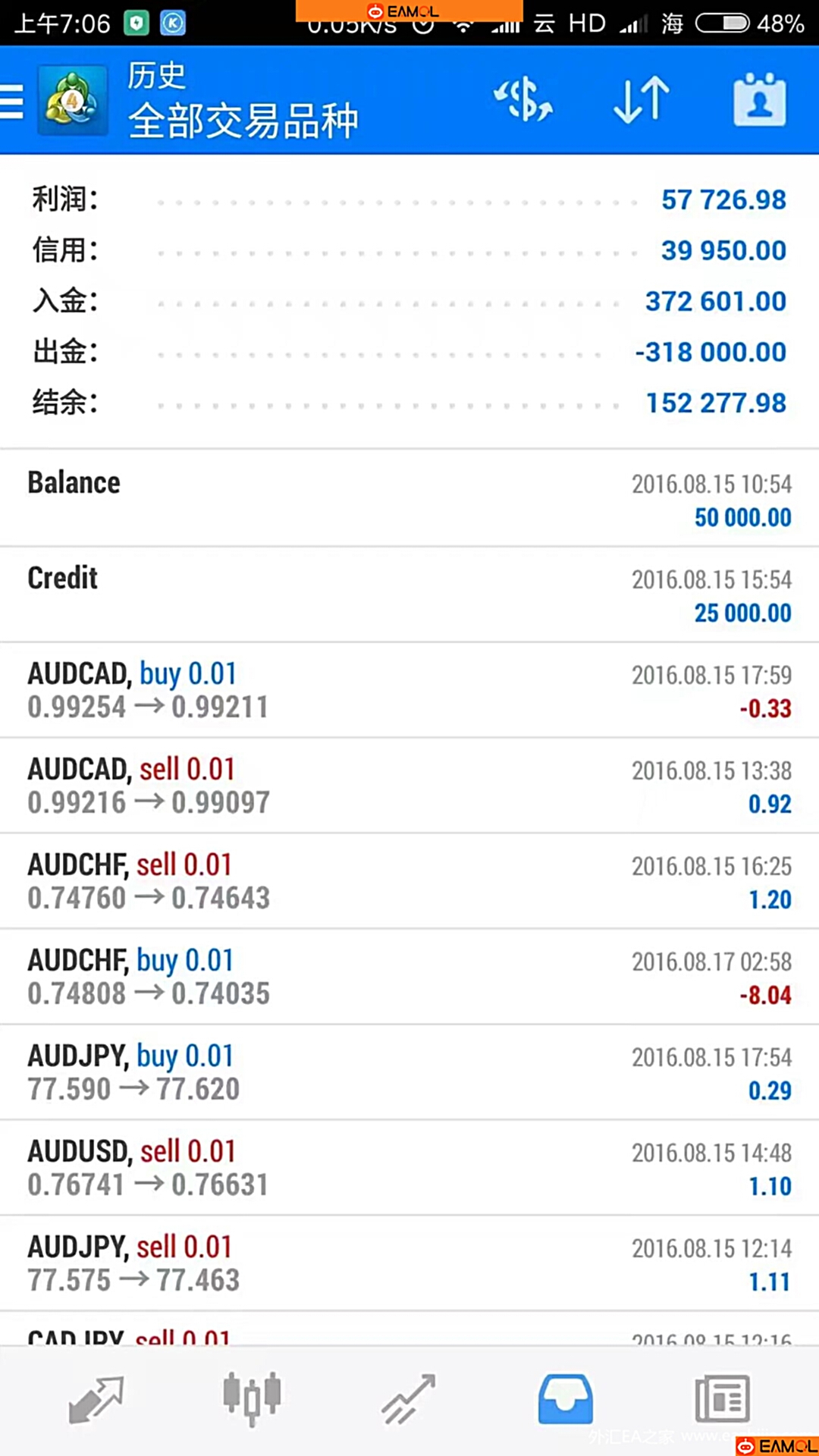The image size is (819, 1456).
Task: Switch to the Trade tab
Action: tap(409, 1400)
